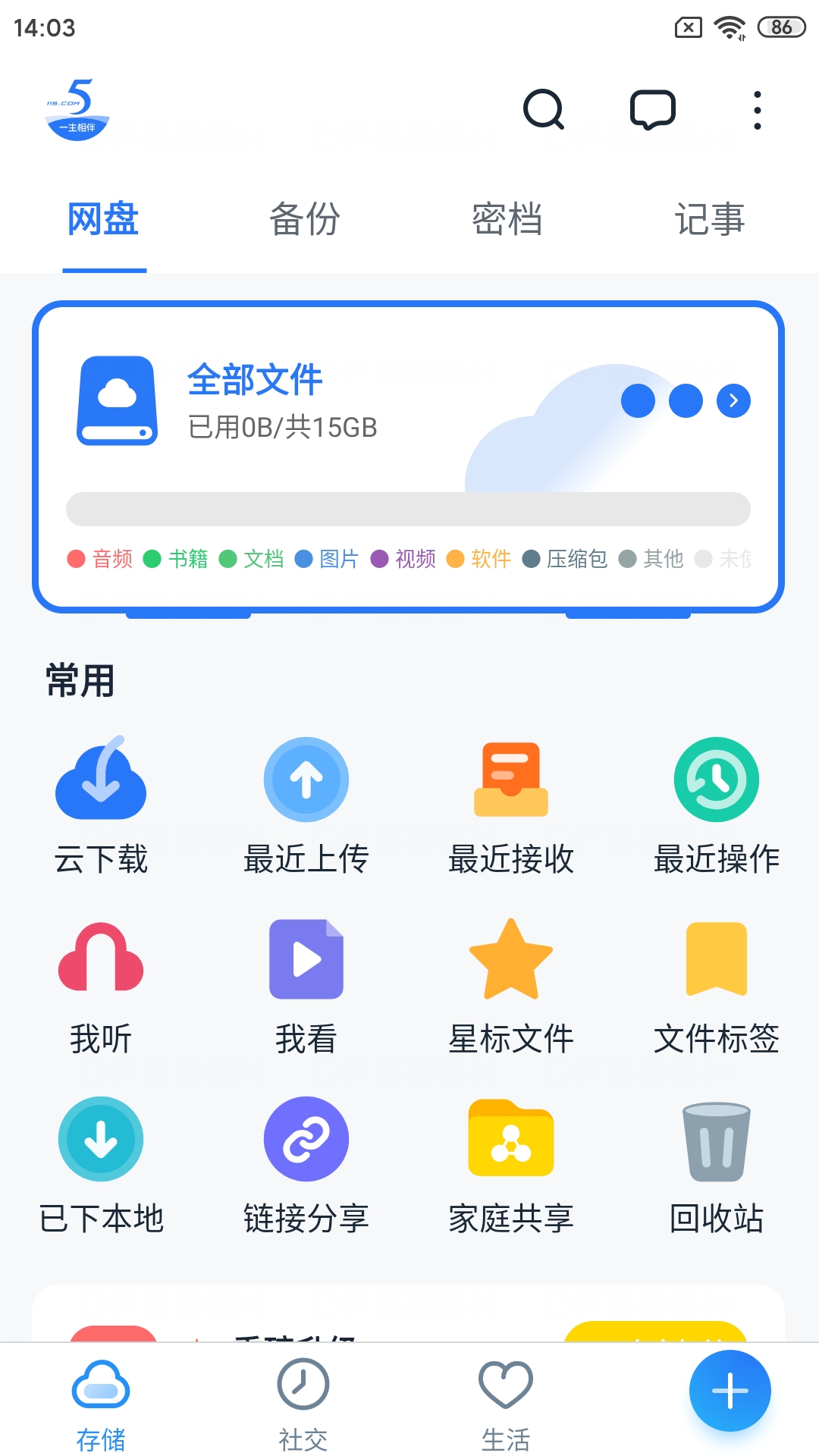Screen dimensions: 819x1456
Task: Open 链接分享 link sharing
Action: [306, 1166]
